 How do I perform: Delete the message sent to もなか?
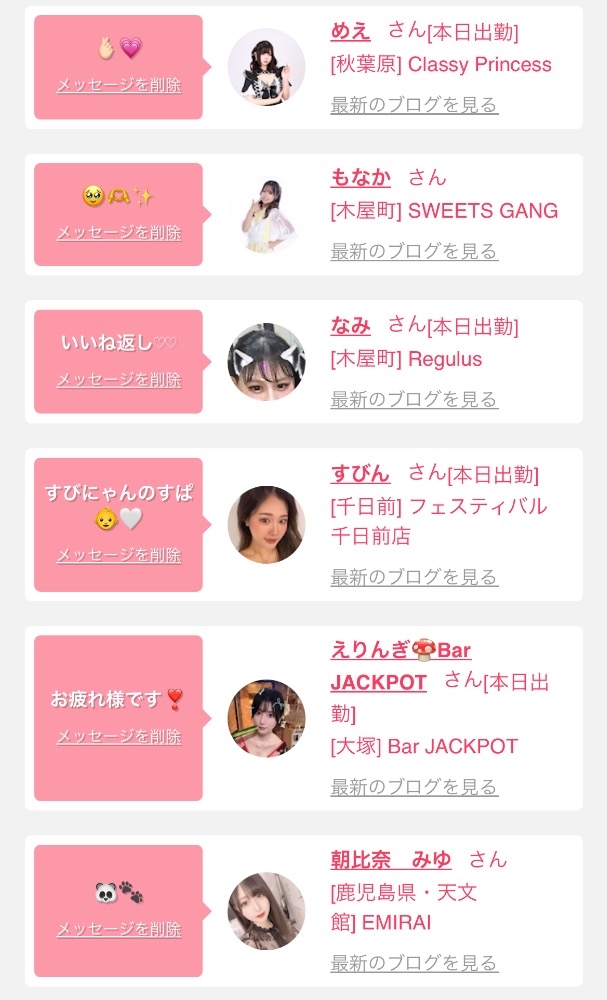click(x=119, y=232)
